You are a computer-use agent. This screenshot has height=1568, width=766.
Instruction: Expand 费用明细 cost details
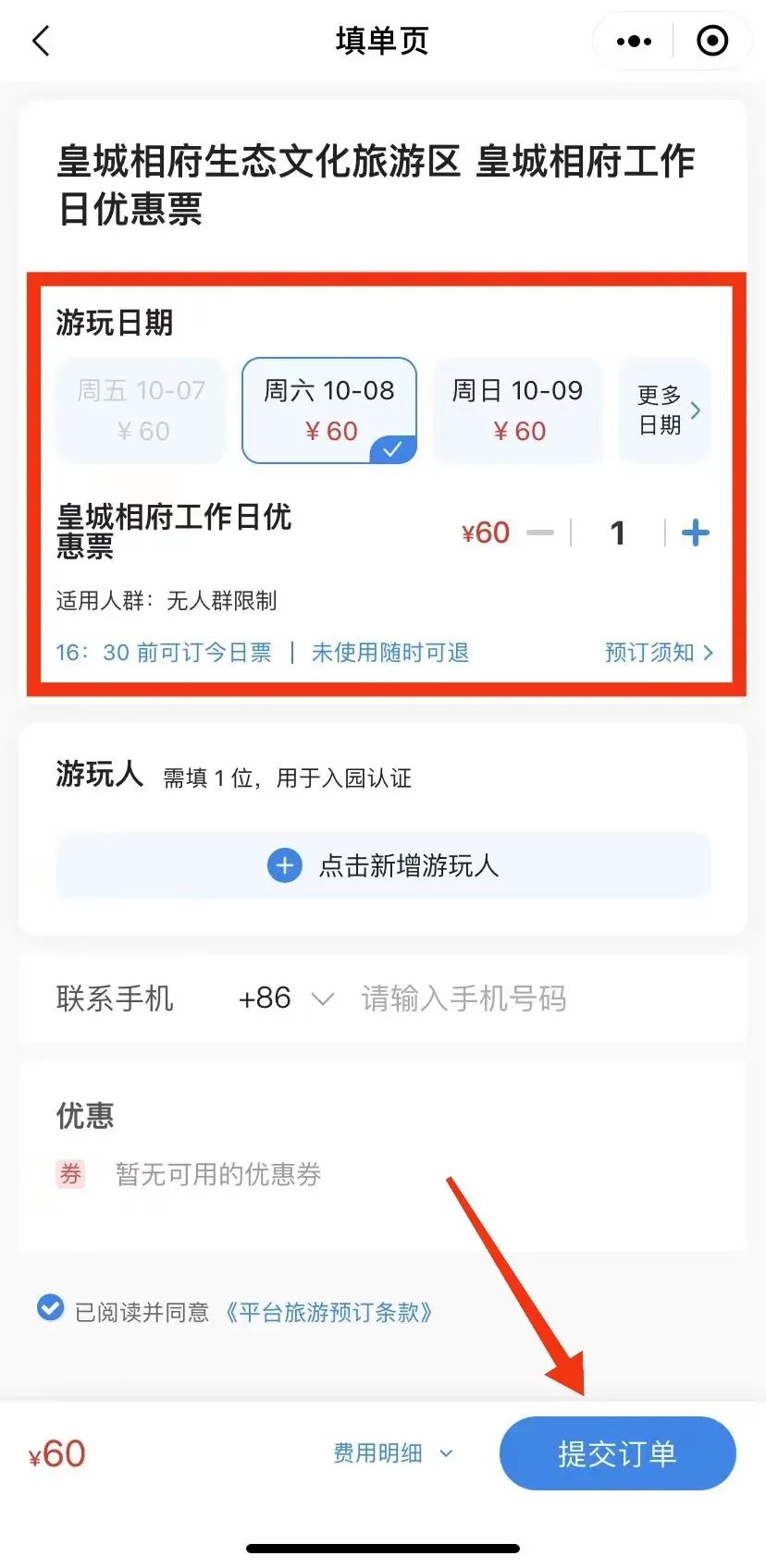392,1453
